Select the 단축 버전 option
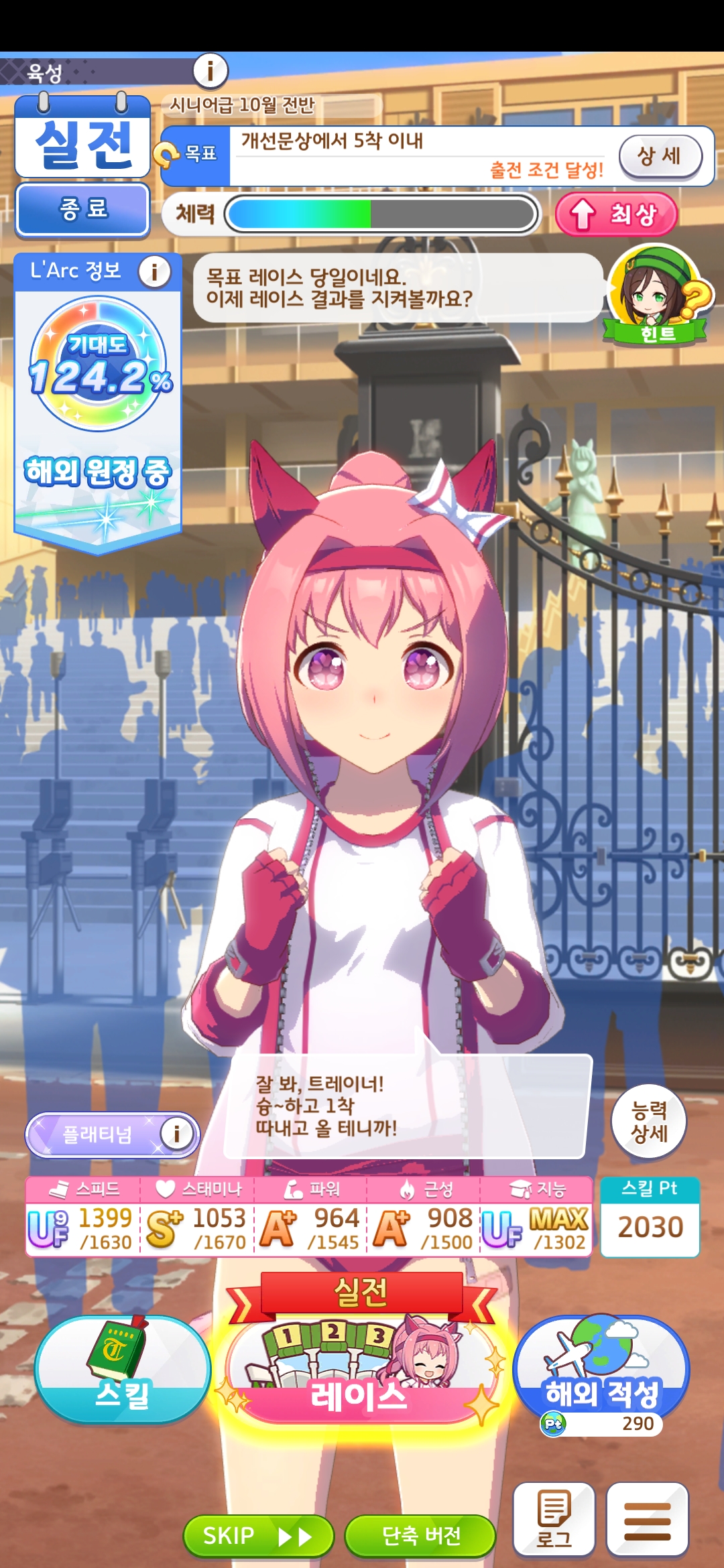 pyautogui.click(x=420, y=1535)
